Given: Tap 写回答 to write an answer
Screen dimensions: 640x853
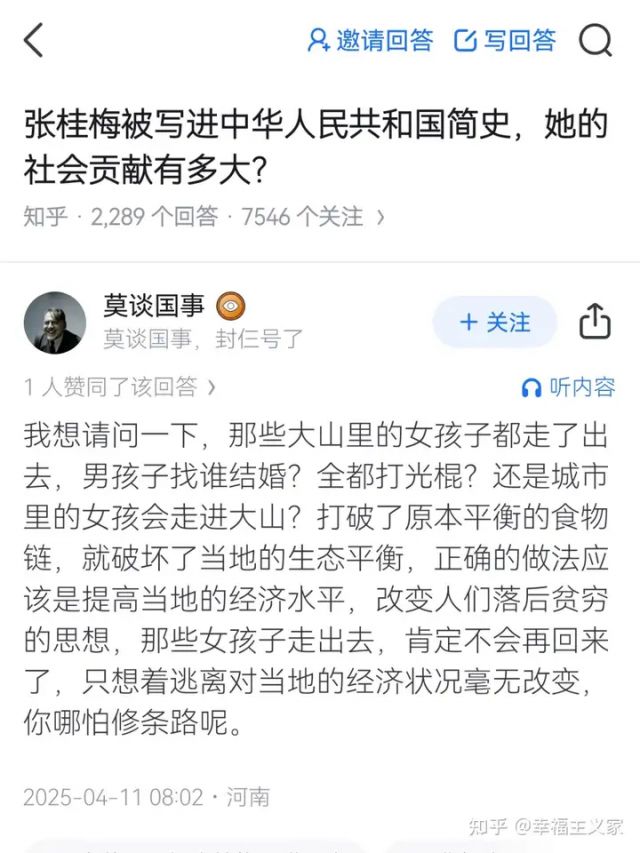Looking at the screenshot, I should coord(504,41).
